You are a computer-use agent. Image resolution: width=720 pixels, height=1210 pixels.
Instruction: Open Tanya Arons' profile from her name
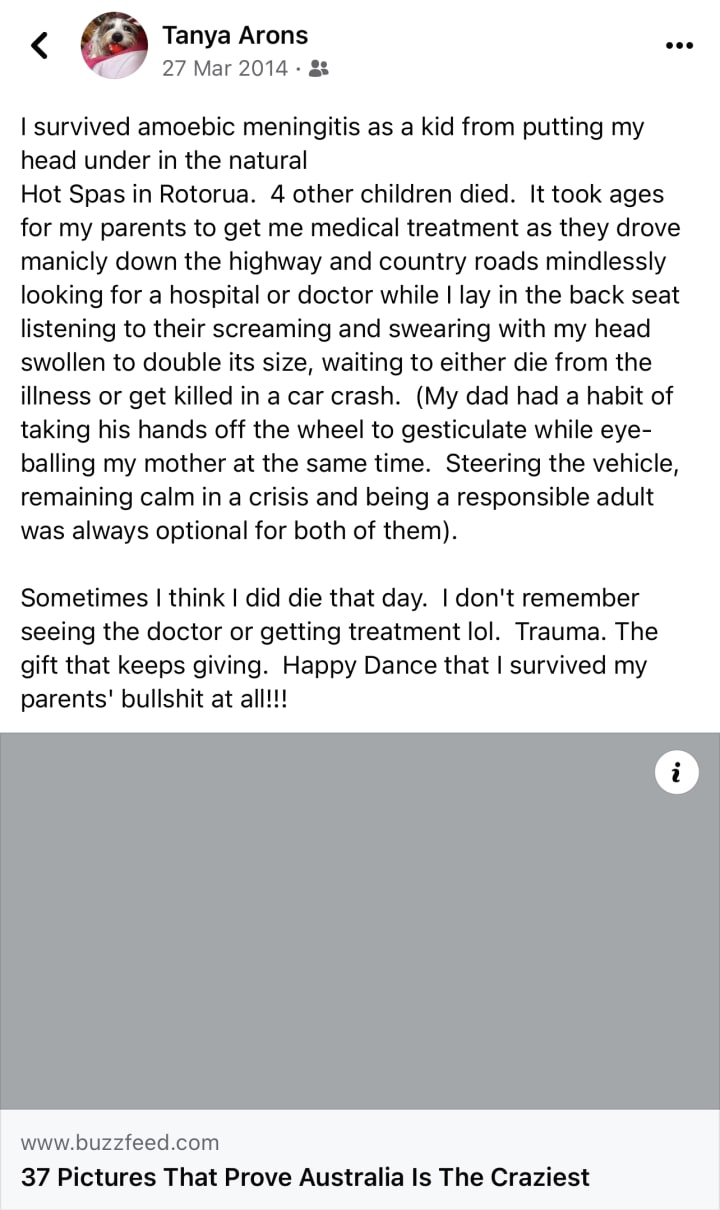(235, 36)
